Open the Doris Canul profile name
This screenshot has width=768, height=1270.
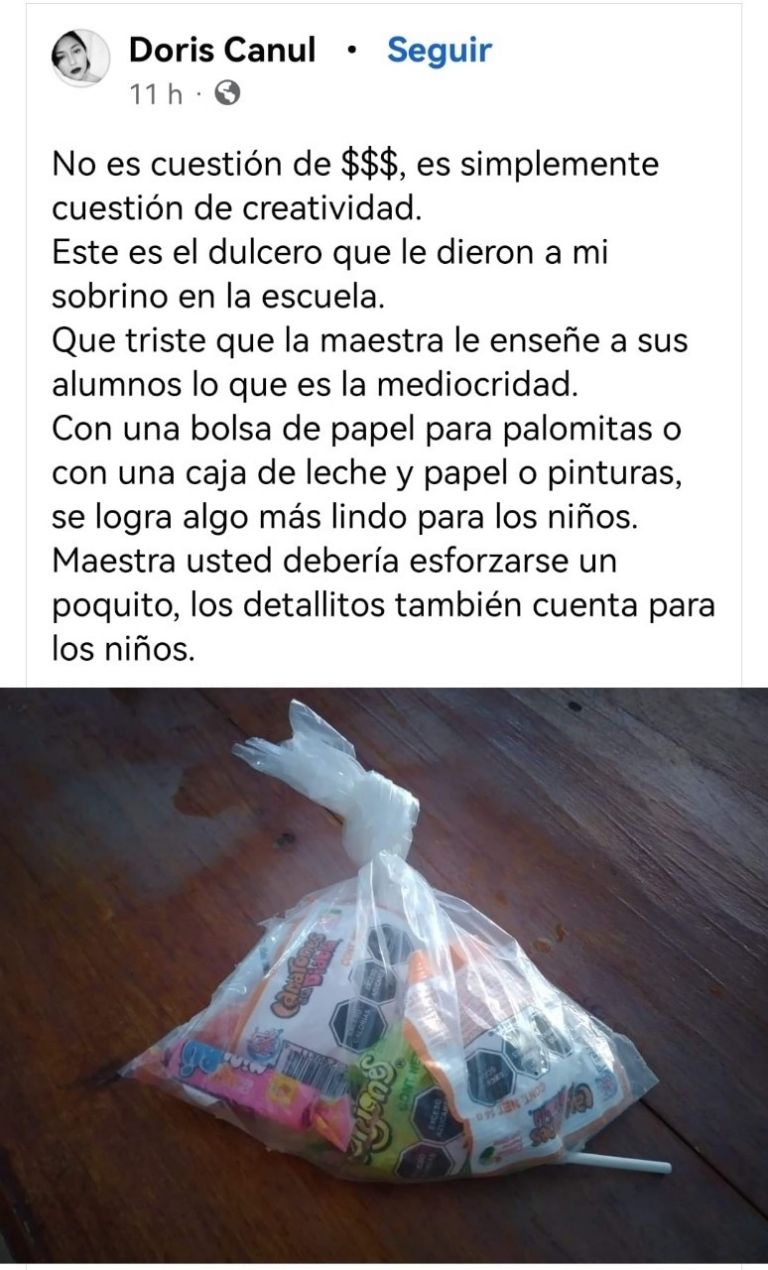click(222, 50)
